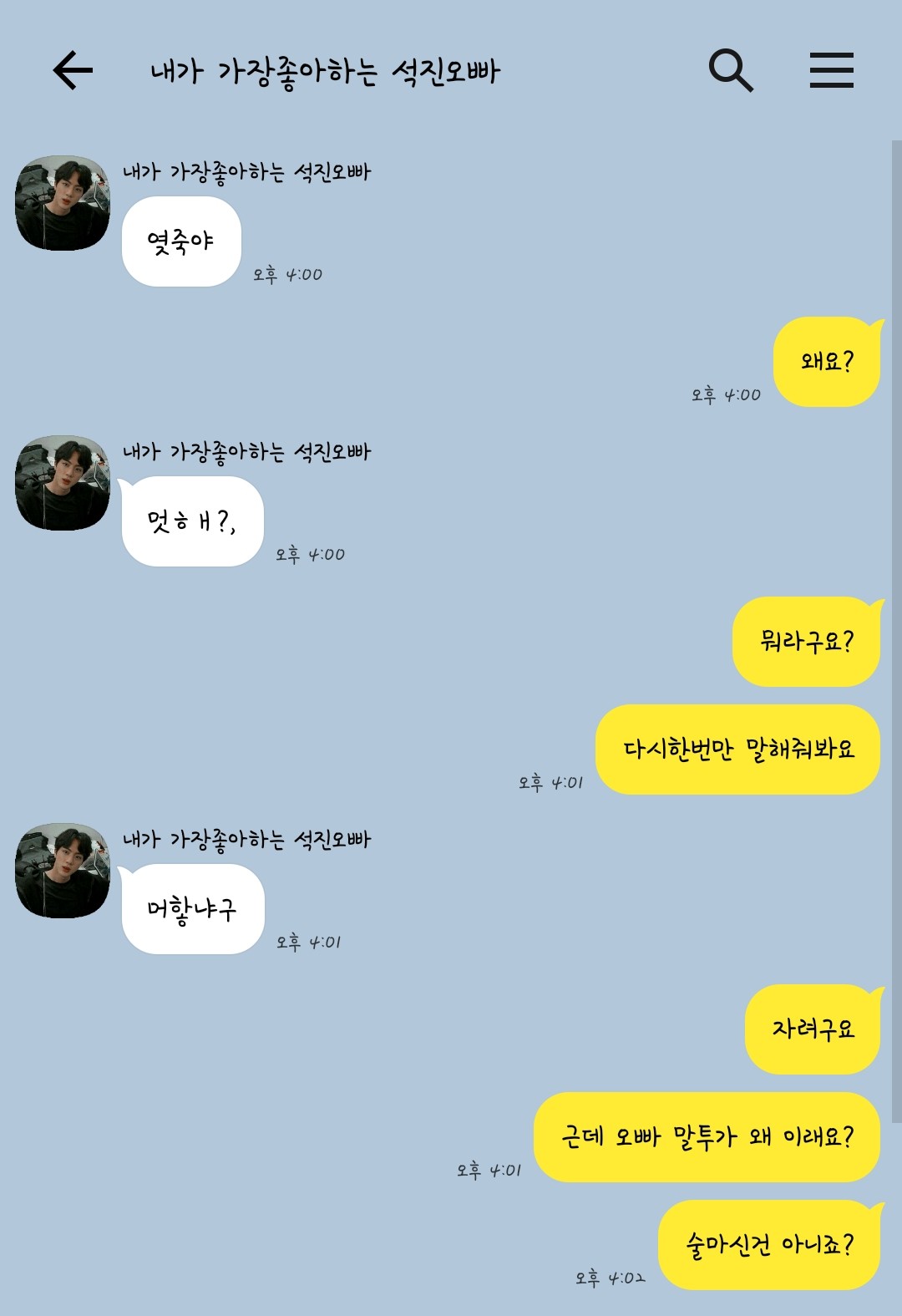View profile picture beside the "머핳냐구" message
Viewport: 902px width, 1316px height.
[x=63, y=871]
